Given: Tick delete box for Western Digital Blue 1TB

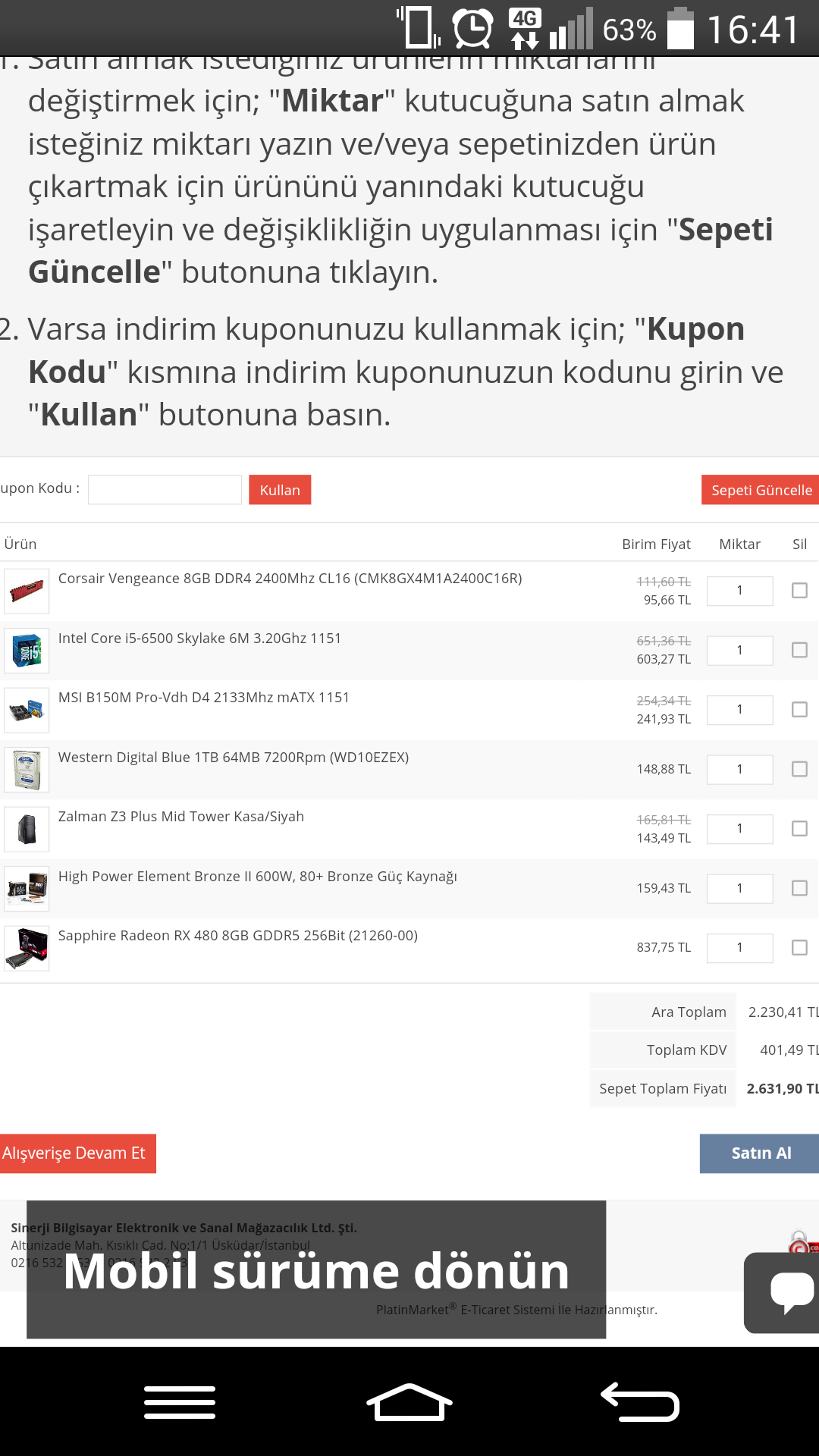Looking at the screenshot, I should pyautogui.click(x=799, y=769).
